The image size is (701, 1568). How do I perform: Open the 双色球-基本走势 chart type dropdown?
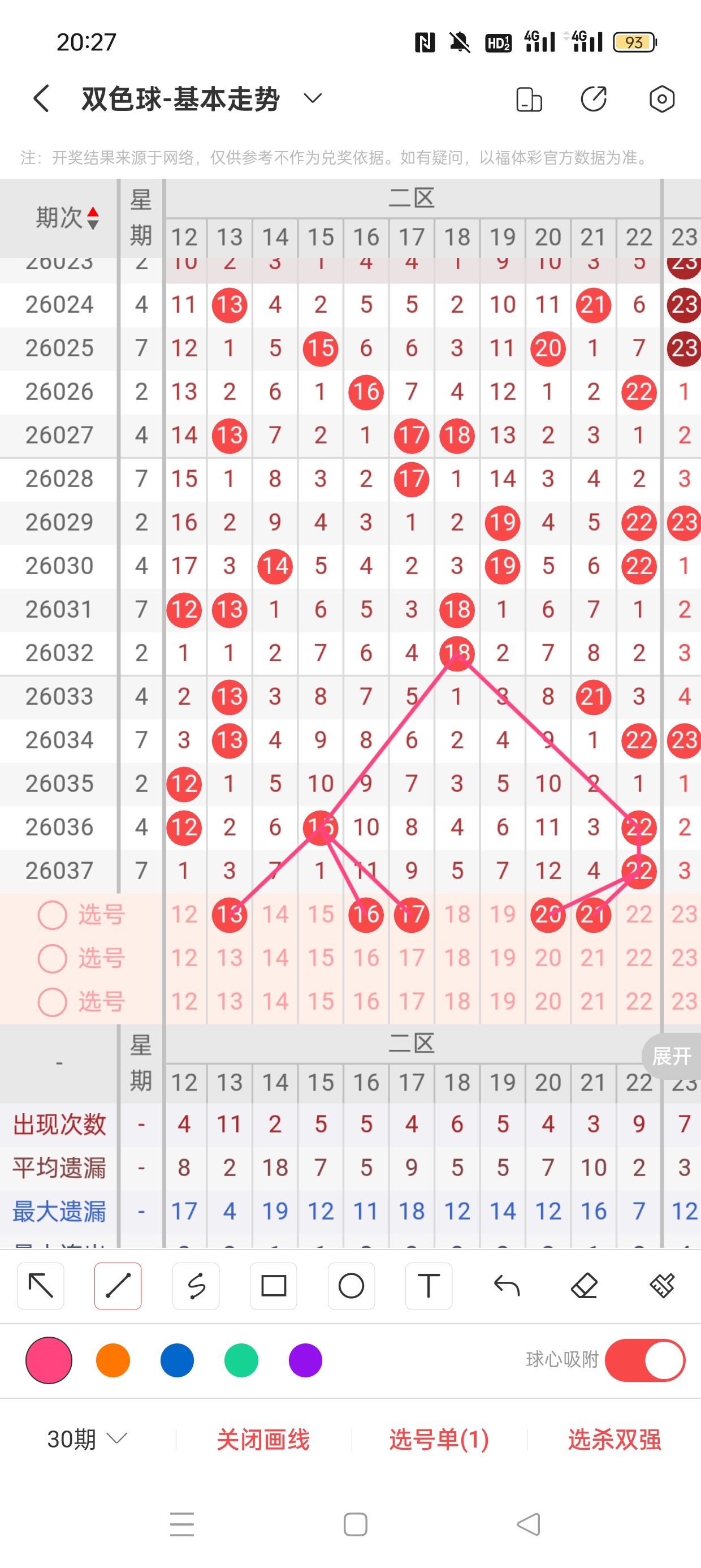pyautogui.click(x=313, y=98)
